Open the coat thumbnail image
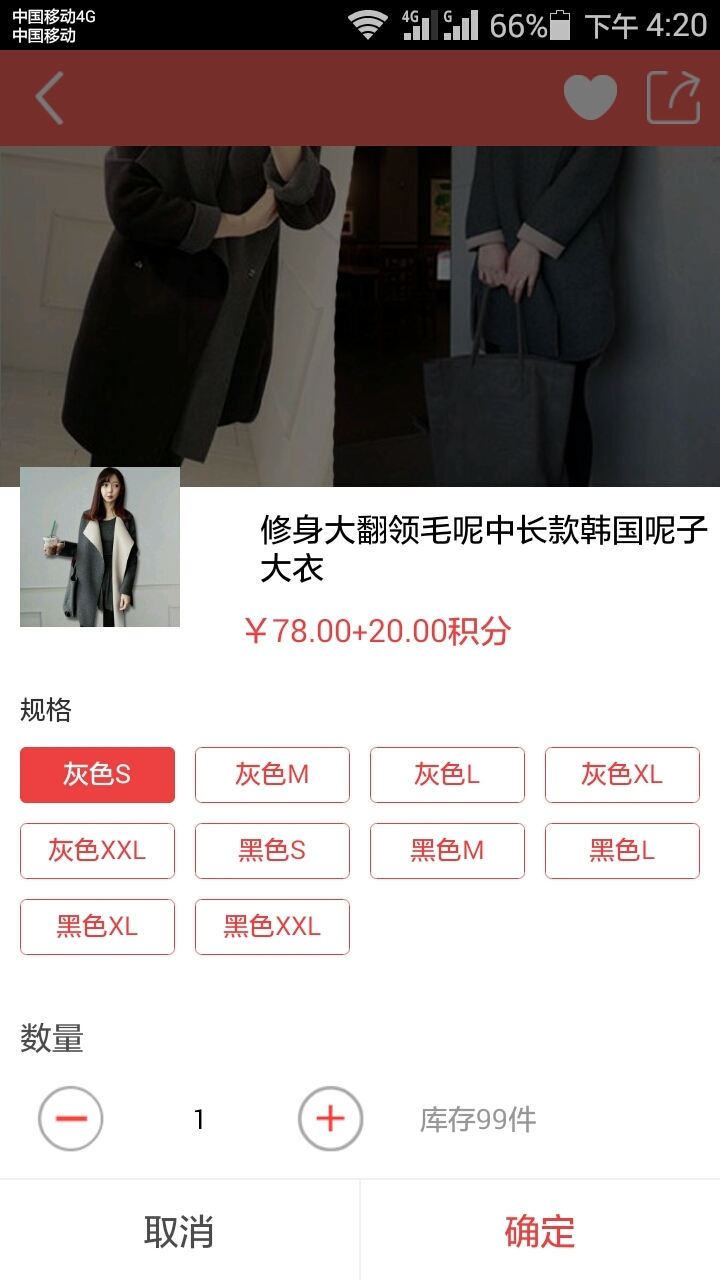Viewport: 720px width, 1280px height. (100, 547)
